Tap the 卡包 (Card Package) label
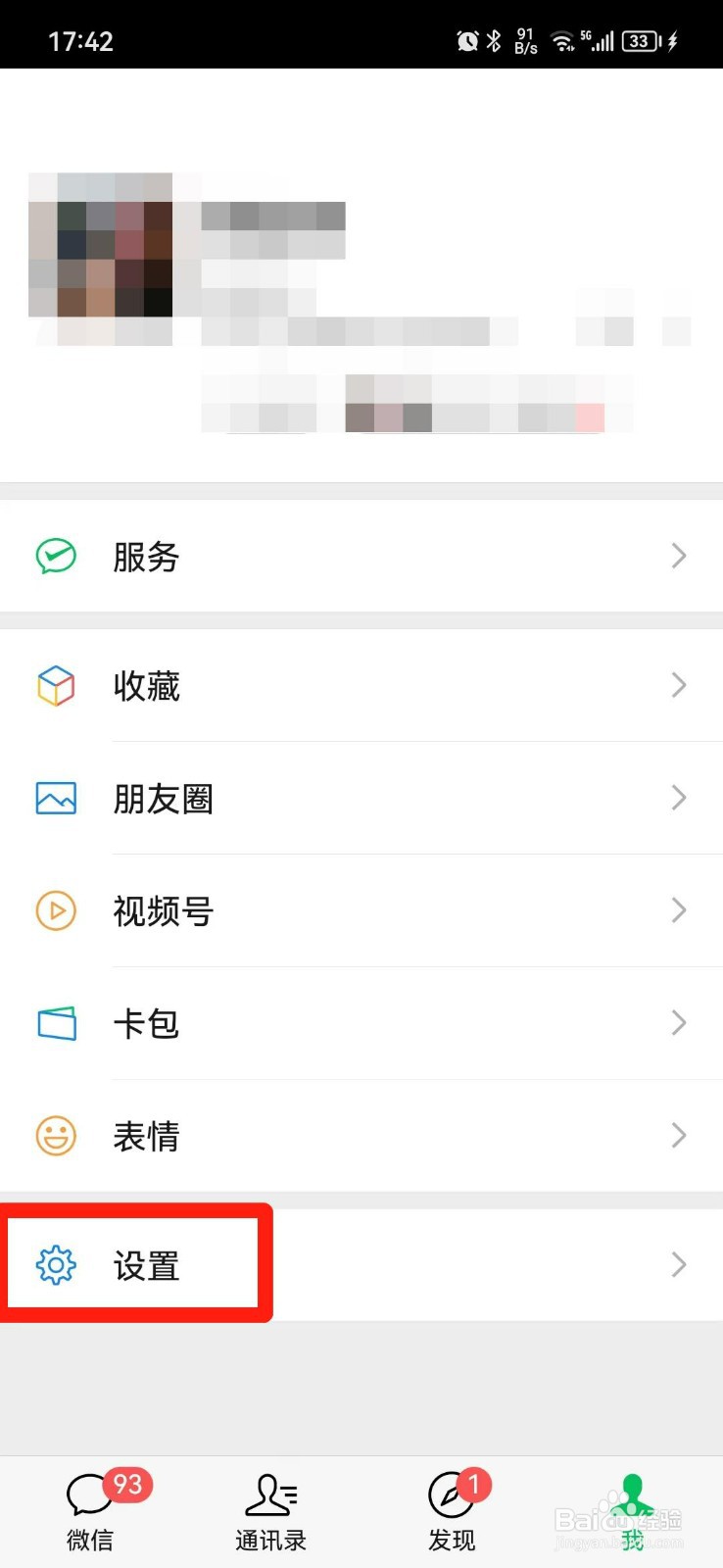This screenshot has height=1568, width=723. (147, 1023)
